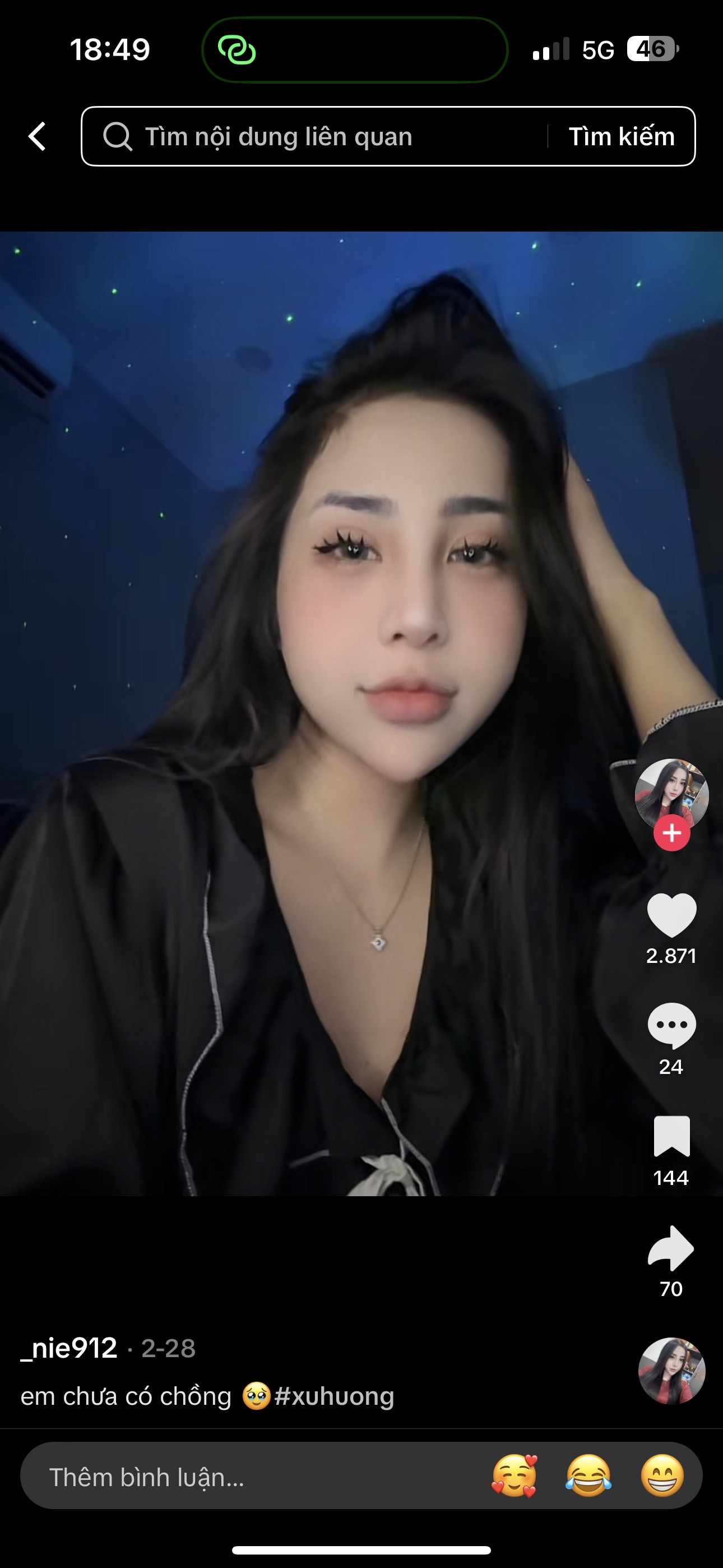Go back using the arrow icon
The width and height of the screenshot is (723, 1568).
coord(37,136)
